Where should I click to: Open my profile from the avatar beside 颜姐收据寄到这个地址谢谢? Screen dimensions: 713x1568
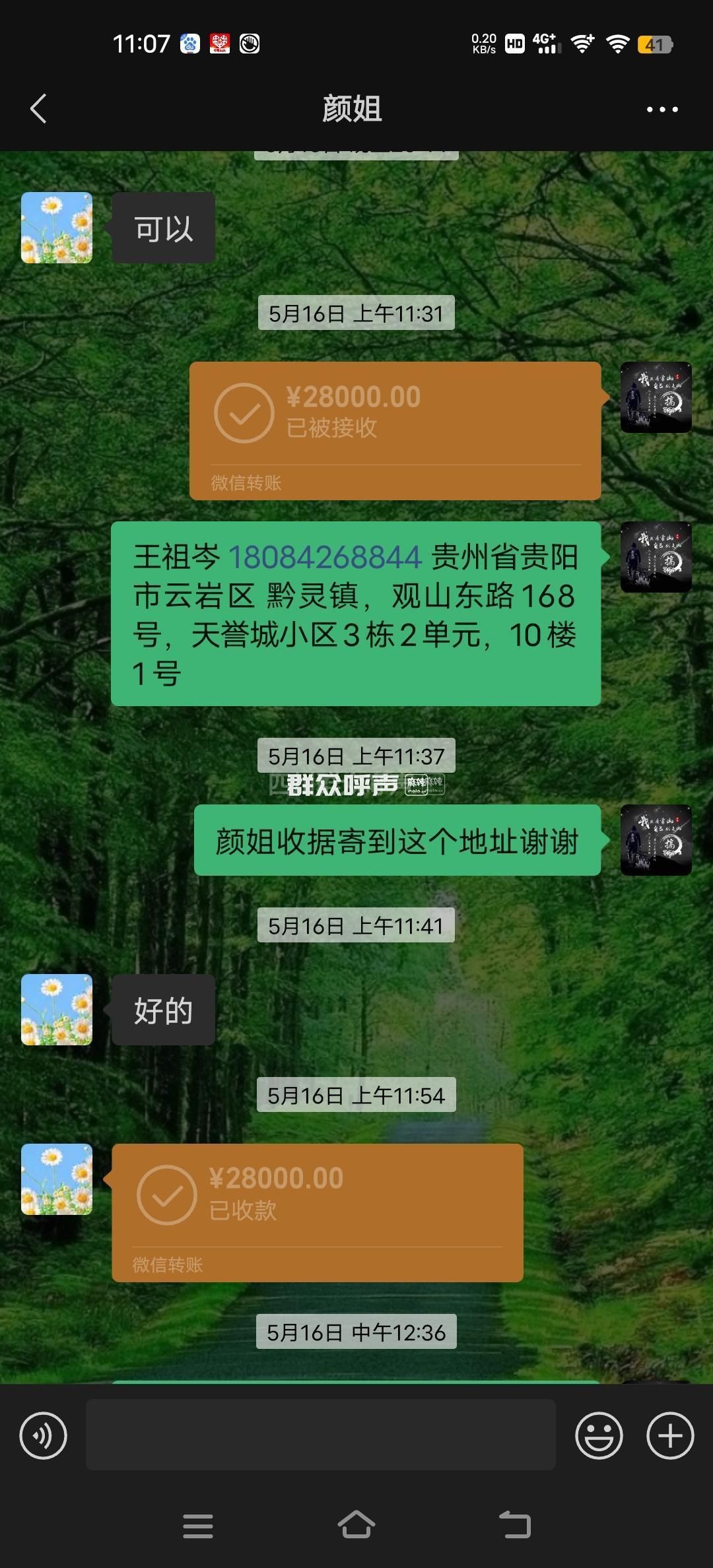656,840
